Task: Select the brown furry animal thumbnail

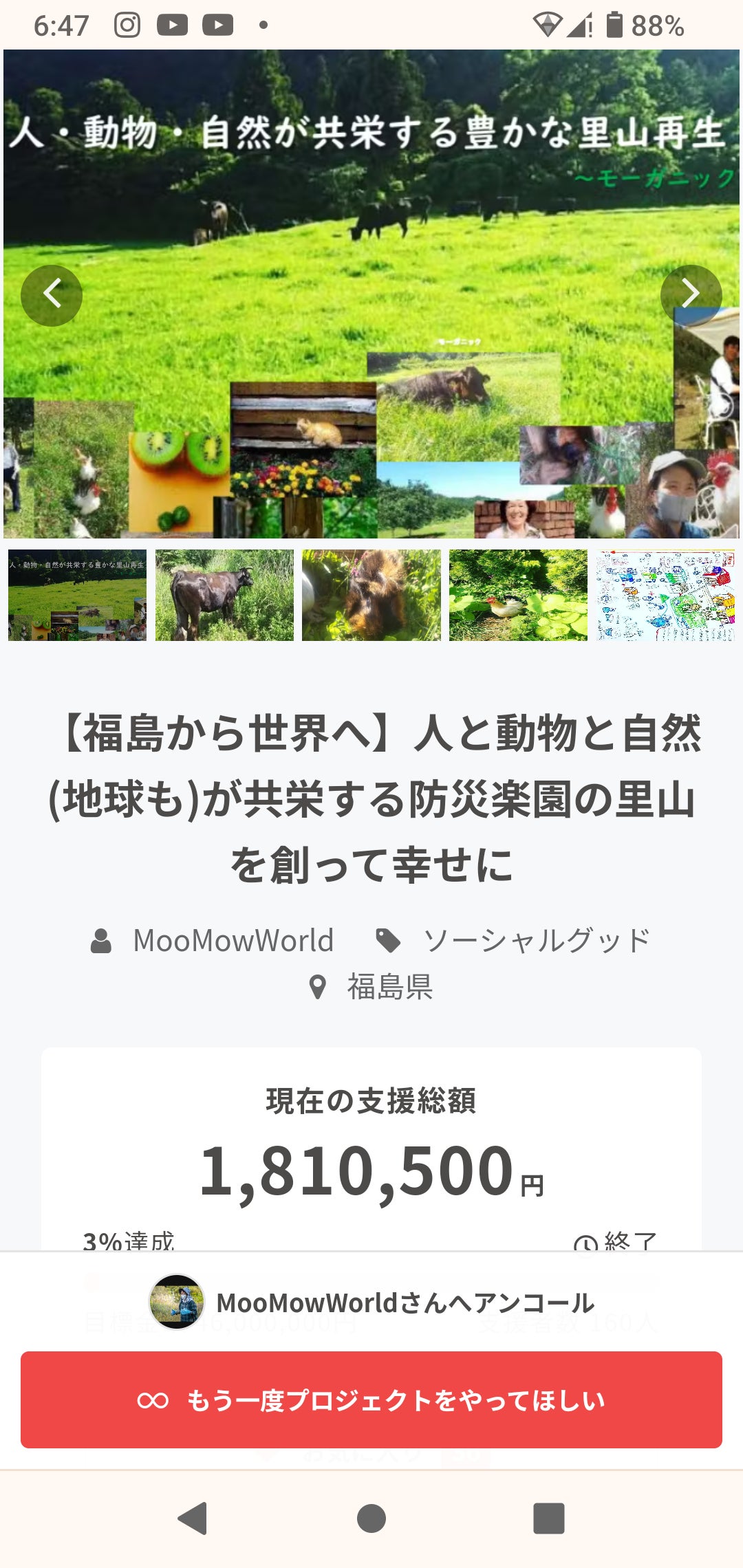Action: (x=371, y=596)
